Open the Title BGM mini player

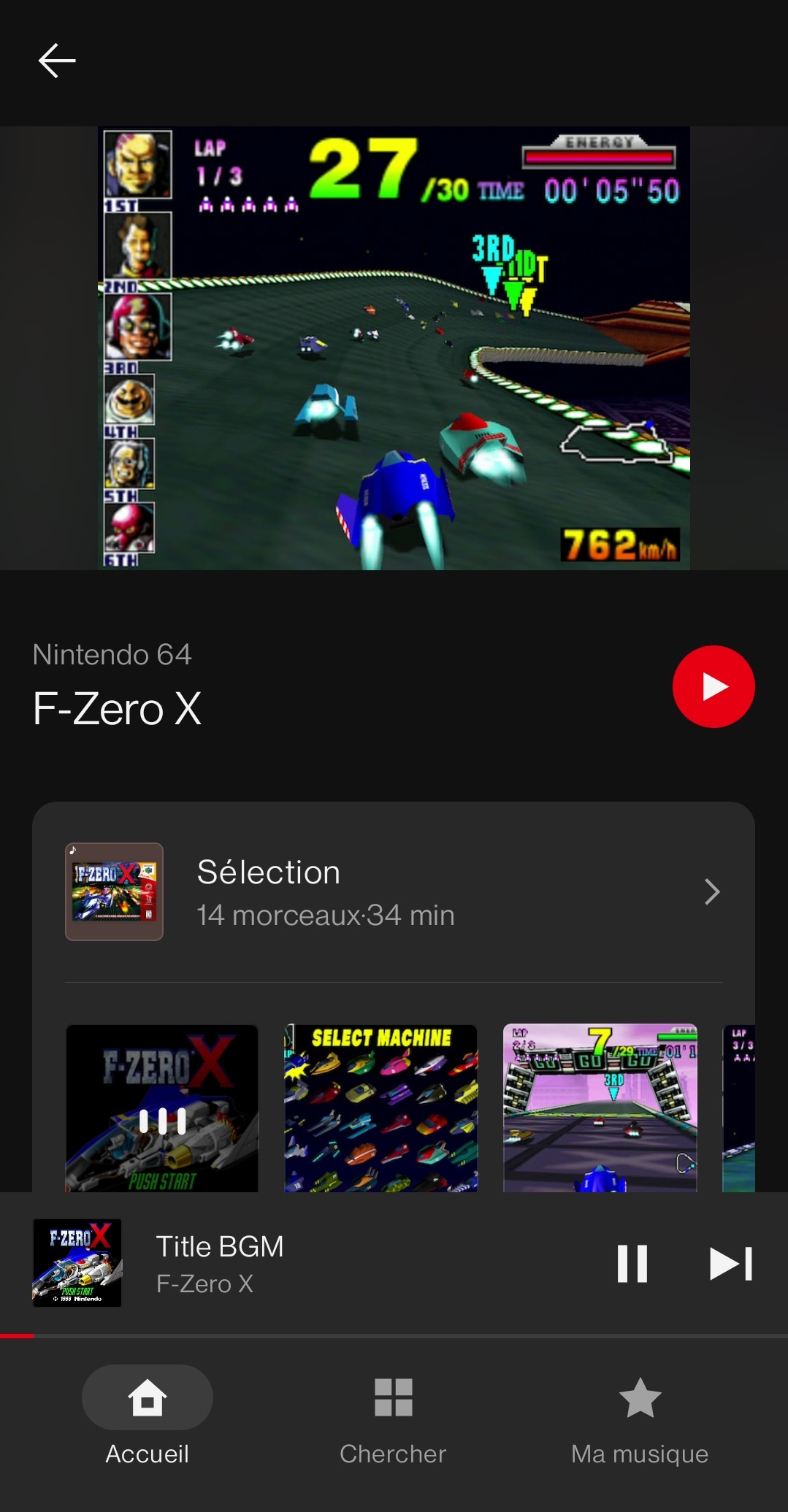pyautogui.click(x=292, y=1263)
